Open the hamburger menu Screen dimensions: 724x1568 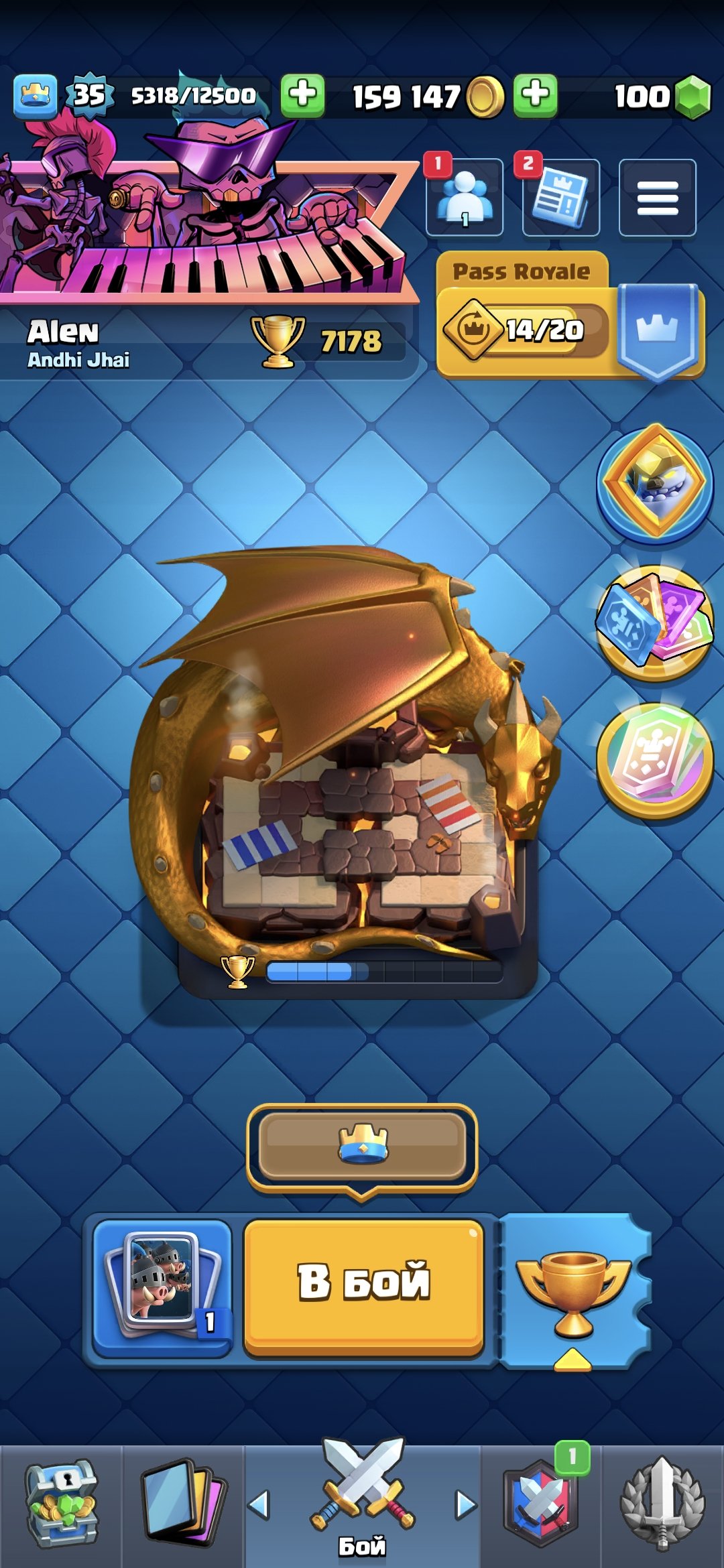[657, 198]
